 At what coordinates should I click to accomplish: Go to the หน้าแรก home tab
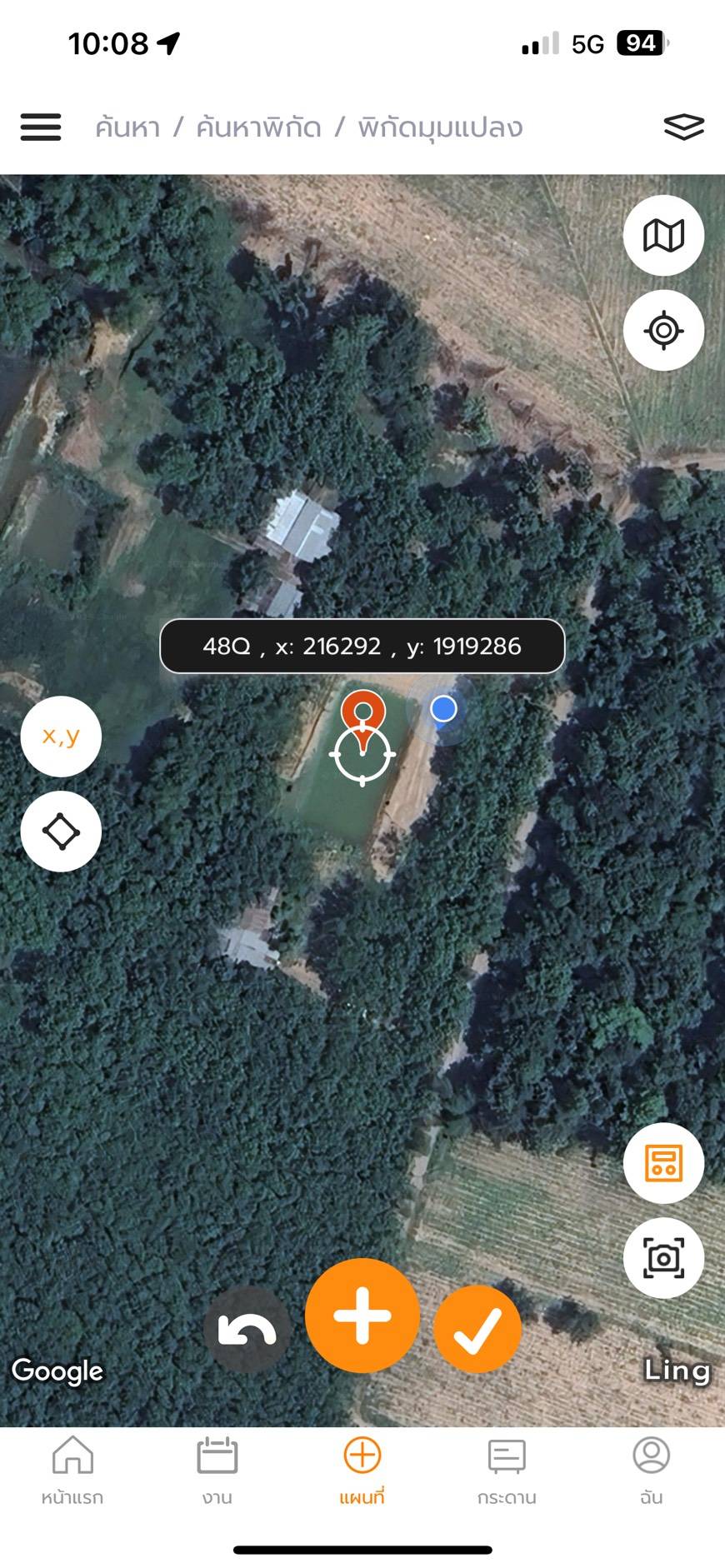tap(72, 1471)
